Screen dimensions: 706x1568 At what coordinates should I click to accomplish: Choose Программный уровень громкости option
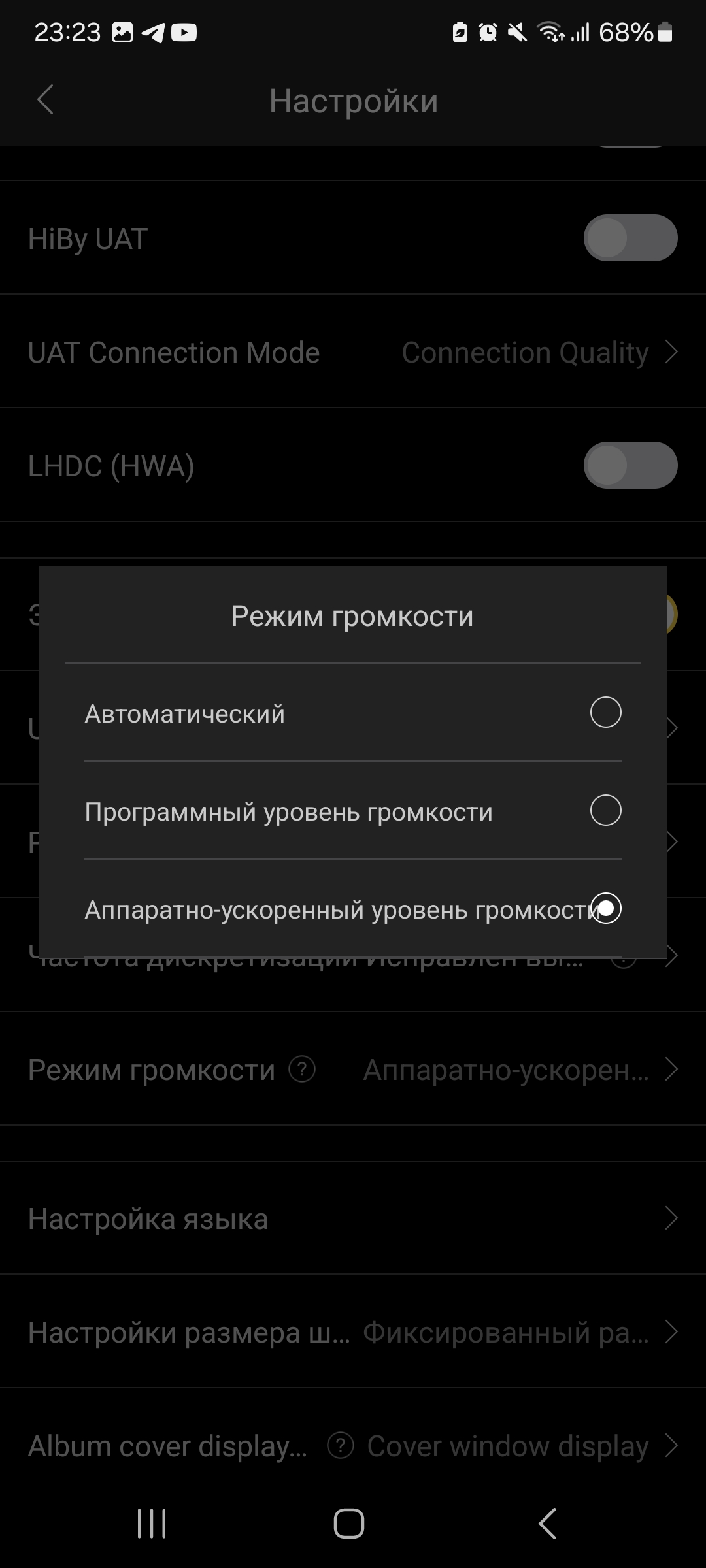pos(605,810)
